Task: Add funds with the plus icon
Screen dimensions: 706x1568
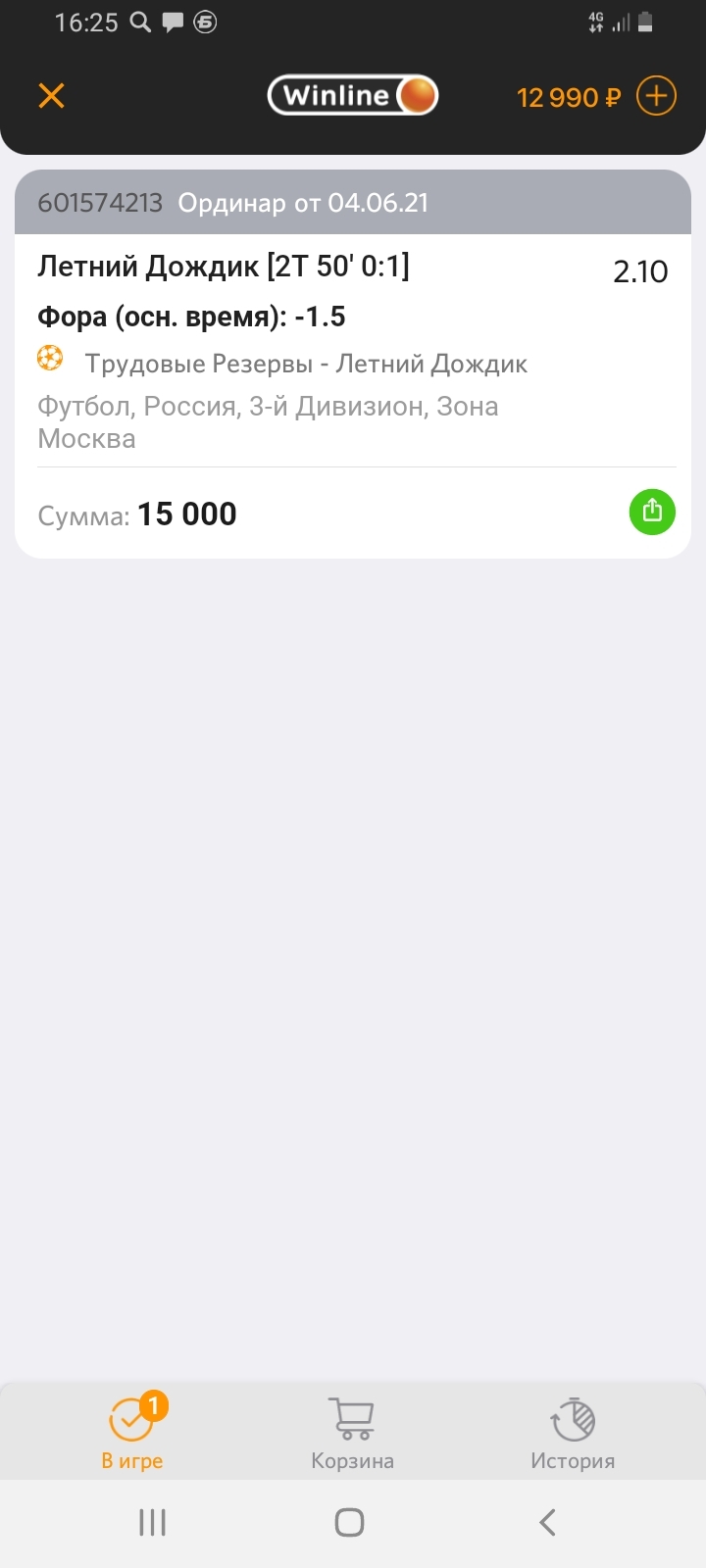Action: pos(656,96)
